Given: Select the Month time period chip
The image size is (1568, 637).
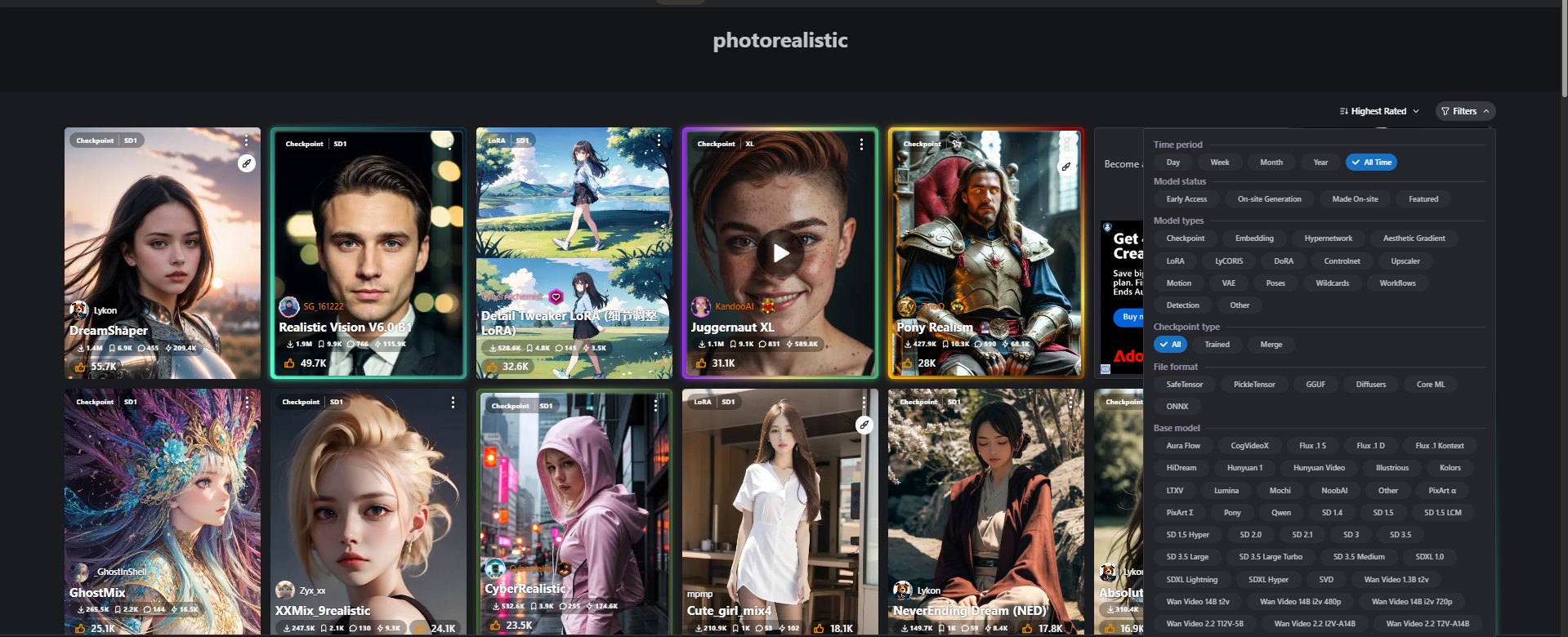Looking at the screenshot, I should (1271, 163).
